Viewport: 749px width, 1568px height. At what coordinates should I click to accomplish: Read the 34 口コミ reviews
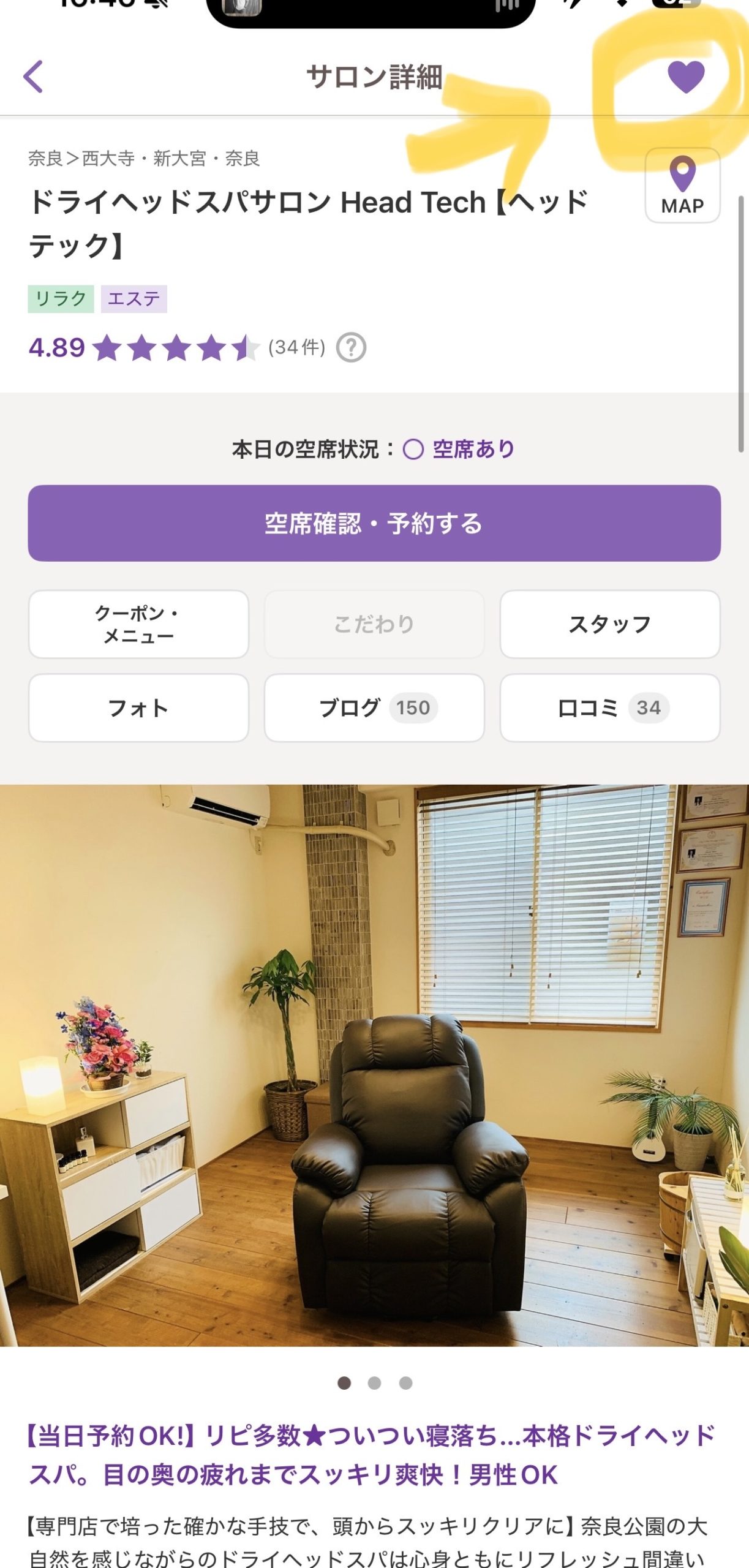tap(609, 708)
